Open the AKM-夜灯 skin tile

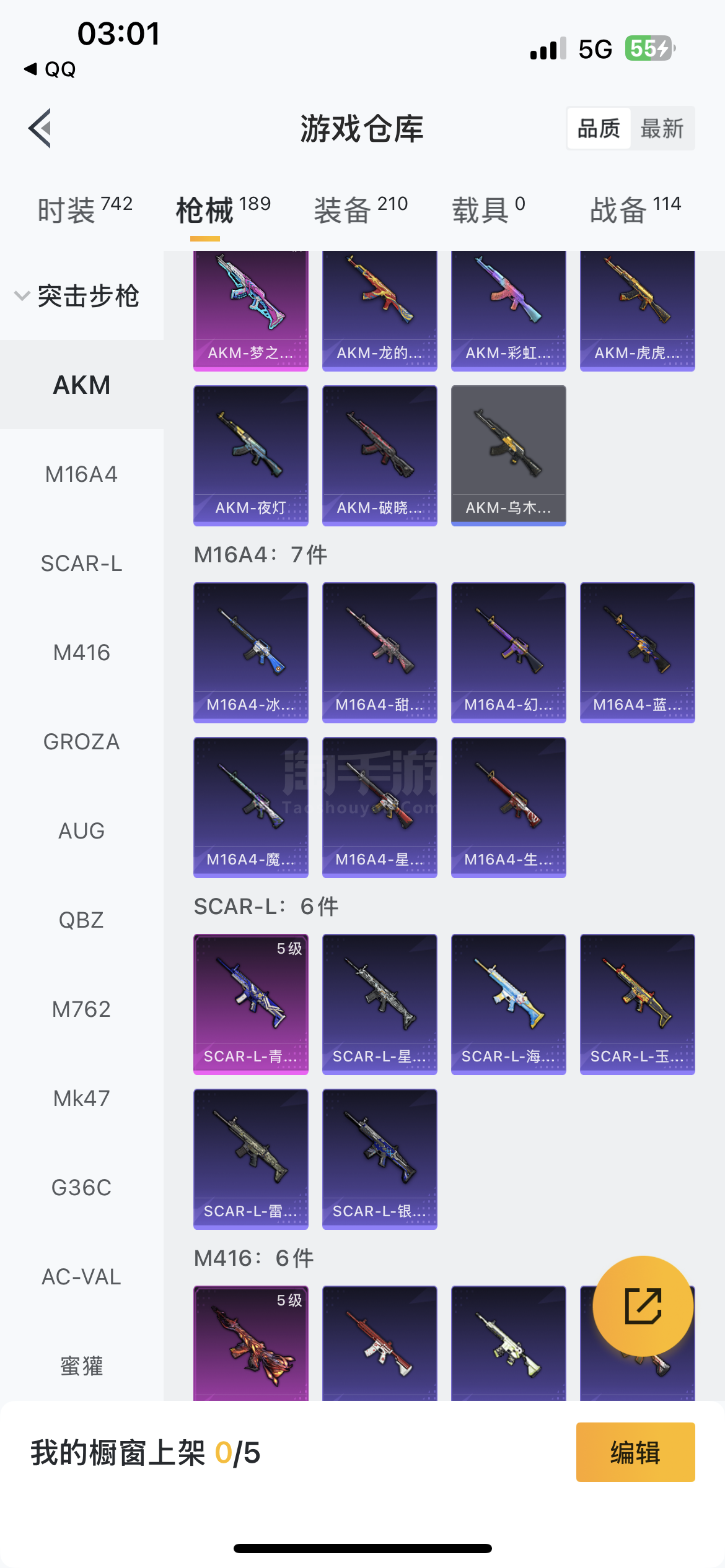click(250, 455)
